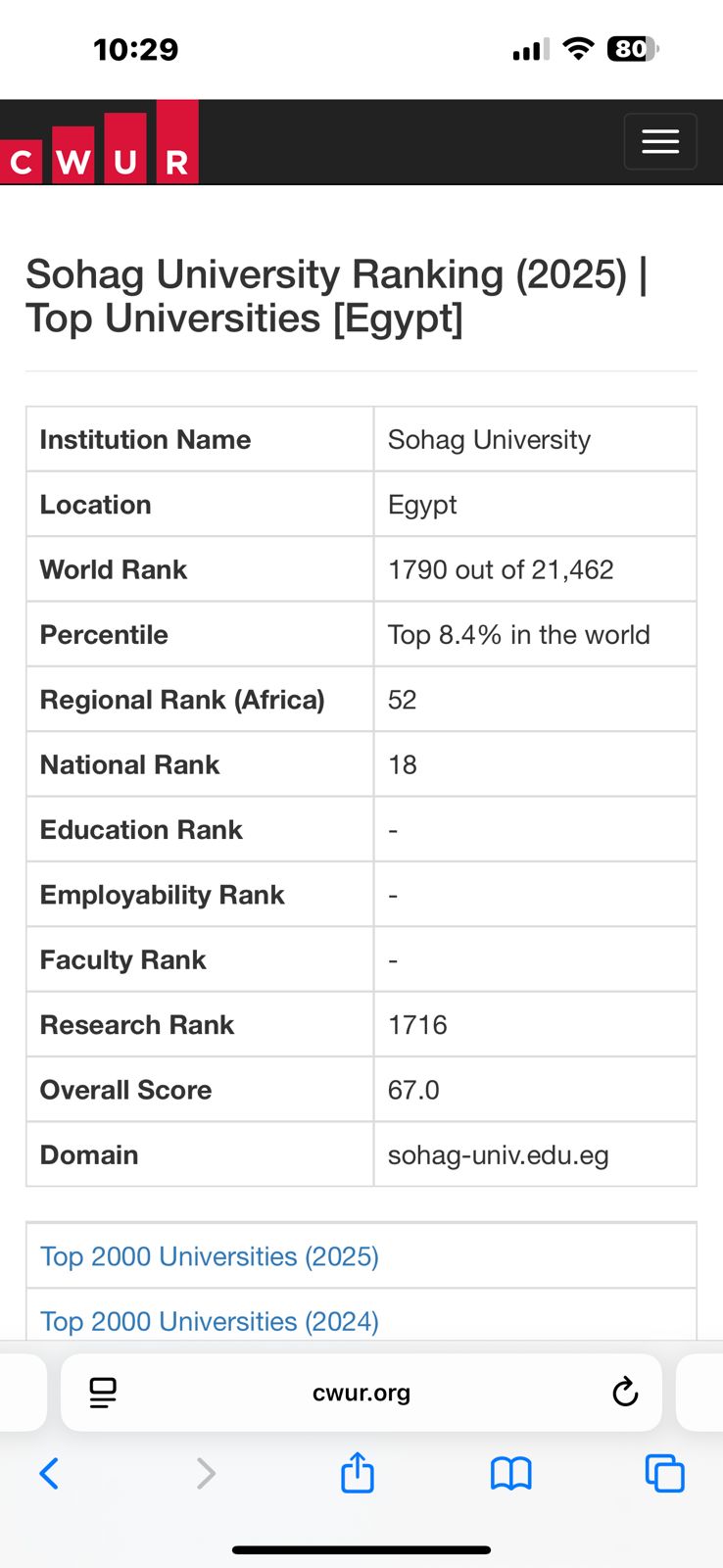Viewport: 723px width, 1568px height.
Task: Tap the forward navigation arrow
Action: click(x=204, y=1473)
